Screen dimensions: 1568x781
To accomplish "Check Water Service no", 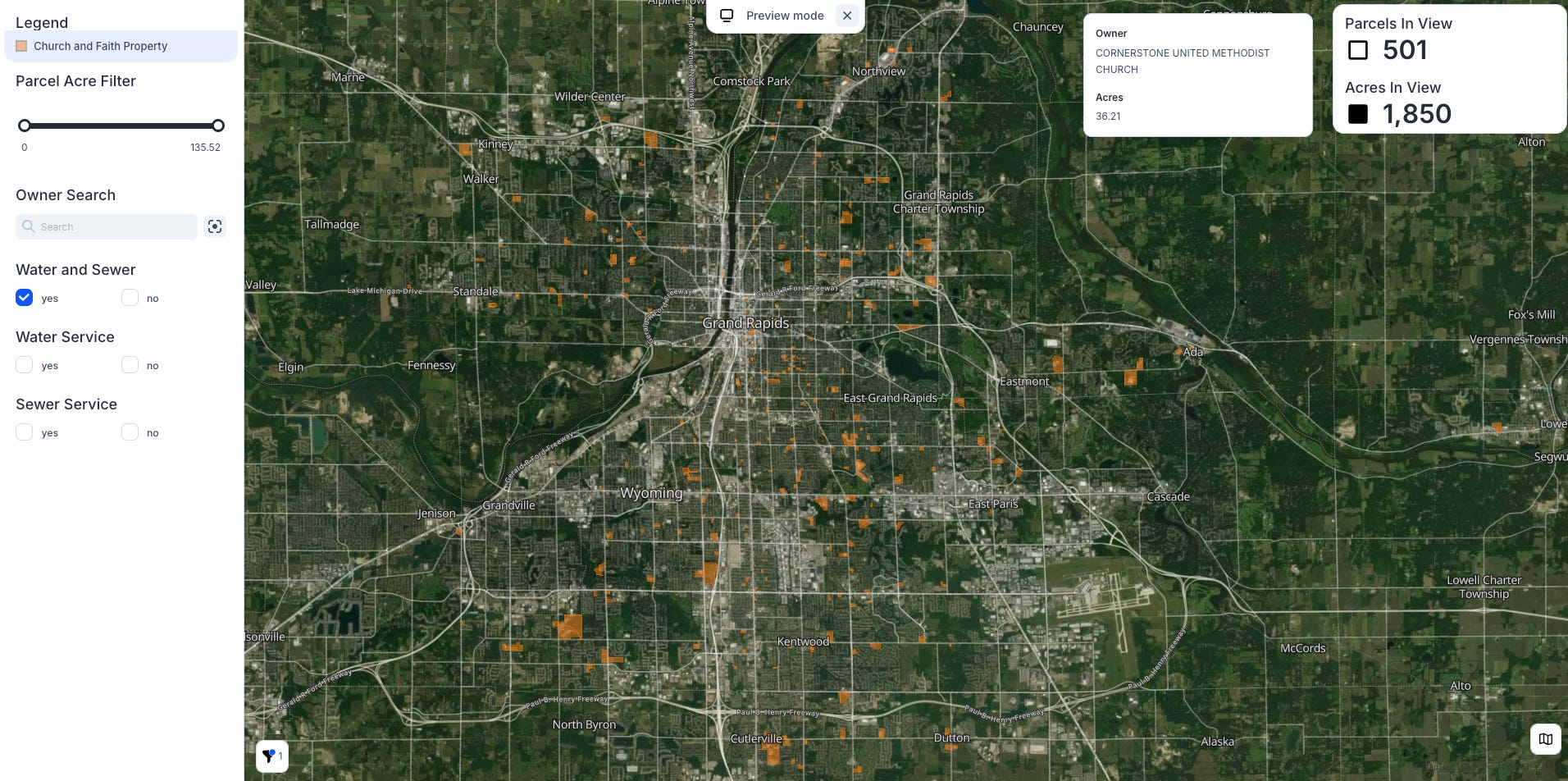I will click(130, 364).
